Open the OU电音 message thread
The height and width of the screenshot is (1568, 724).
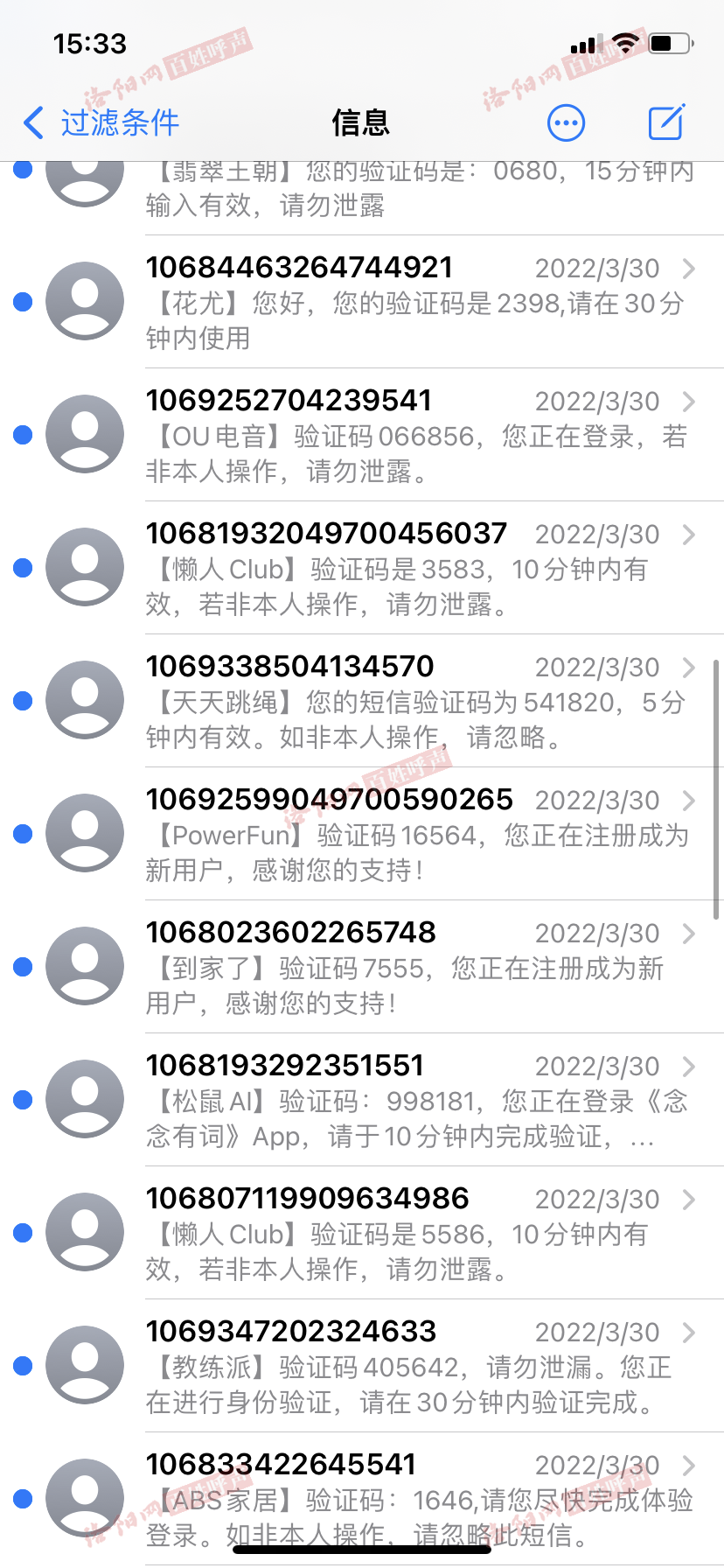(x=362, y=435)
